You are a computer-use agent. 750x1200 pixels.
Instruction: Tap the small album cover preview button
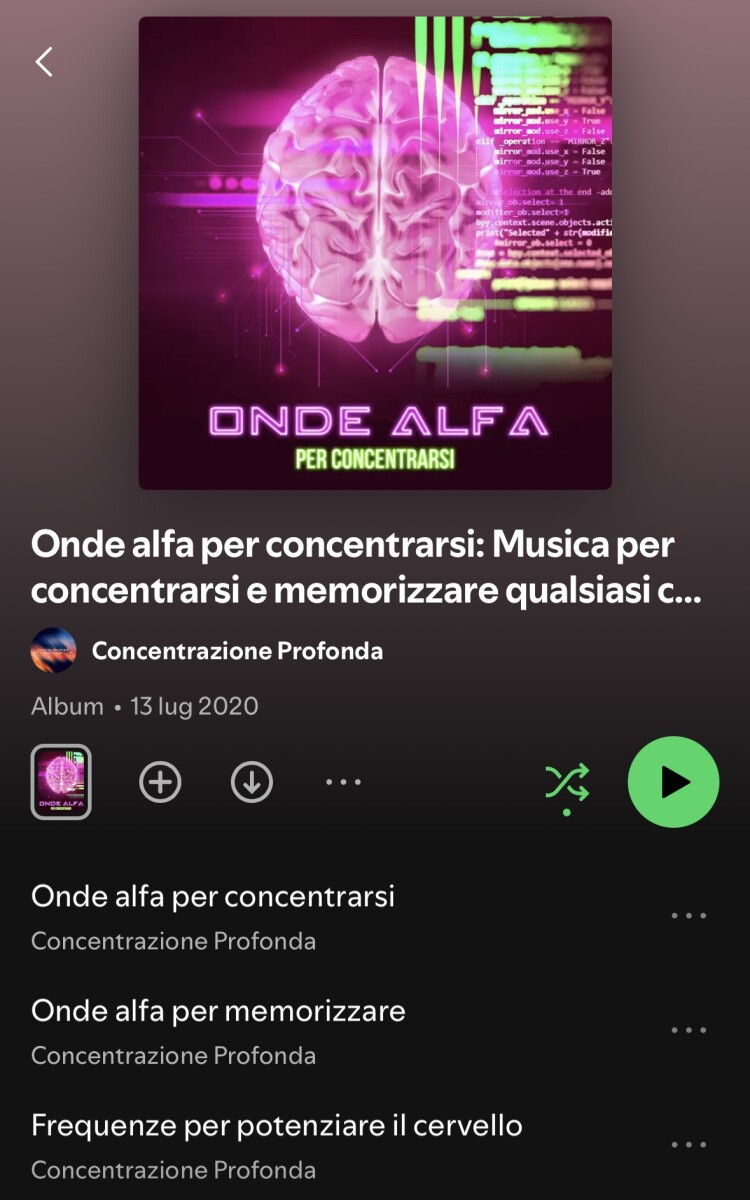pyautogui.click(x=61, y=782)
